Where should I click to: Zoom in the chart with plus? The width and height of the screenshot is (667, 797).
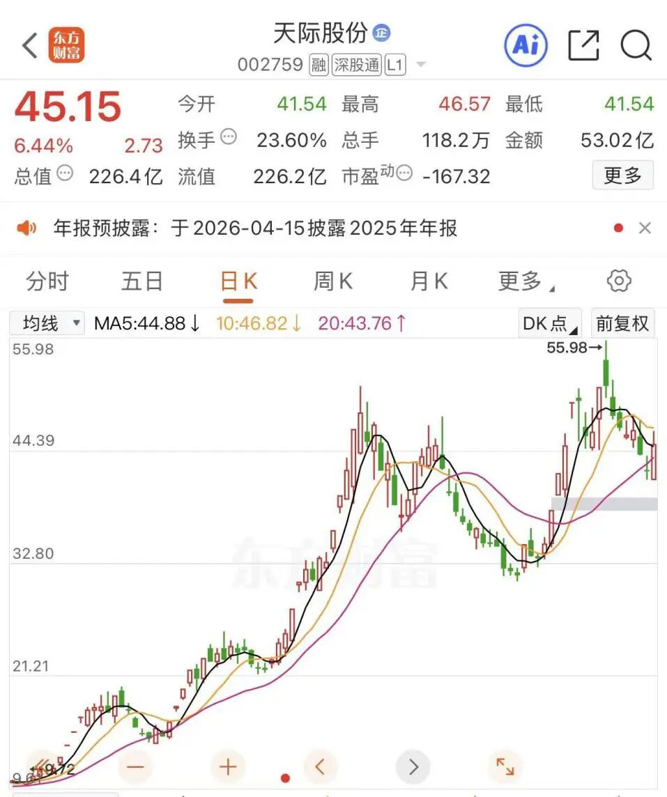[228, 767]
